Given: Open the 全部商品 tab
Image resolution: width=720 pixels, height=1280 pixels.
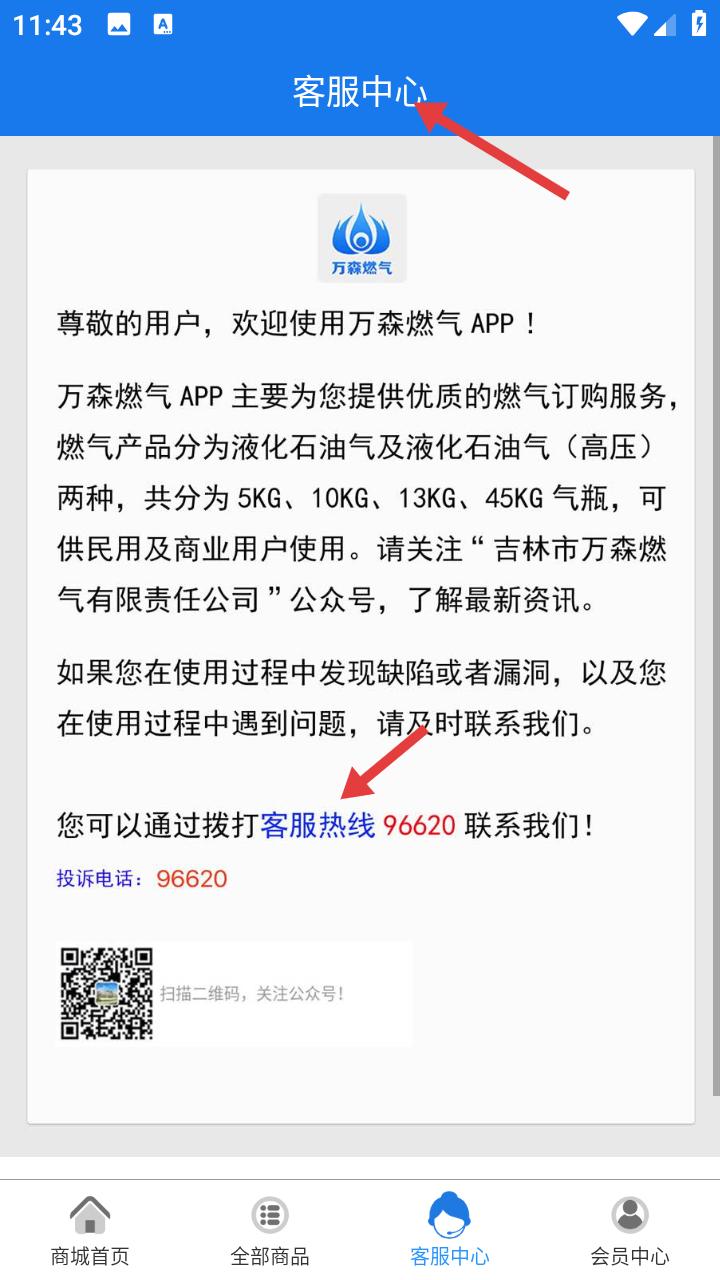Looking at the screenshot, I should click(x=270, y=1230).
